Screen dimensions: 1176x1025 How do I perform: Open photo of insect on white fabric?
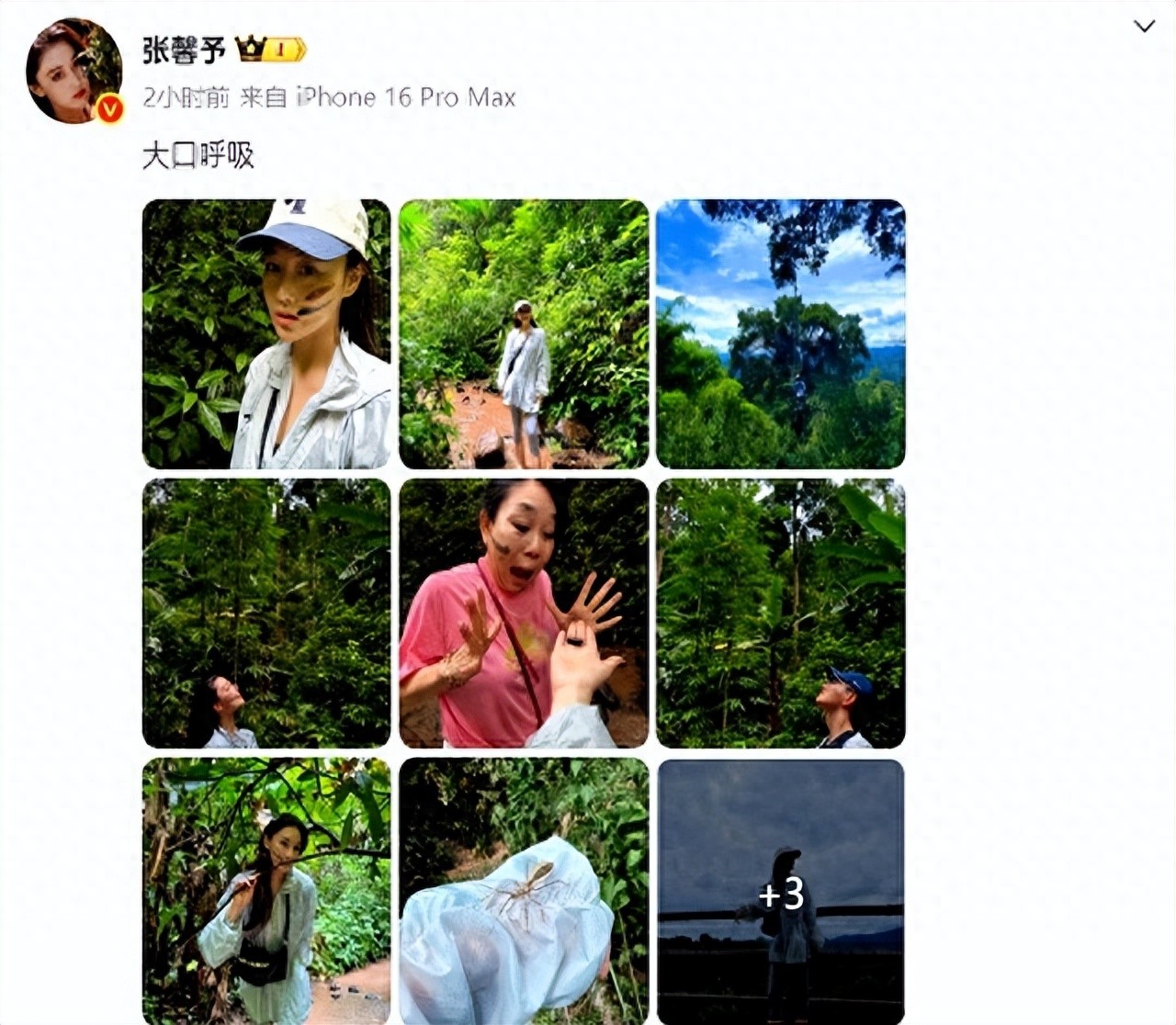524,891
